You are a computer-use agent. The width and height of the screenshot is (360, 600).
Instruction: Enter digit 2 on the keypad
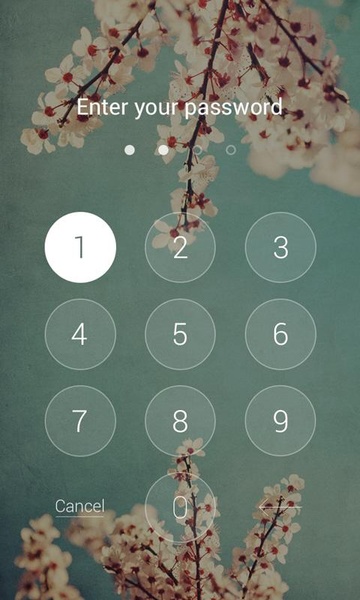(x=180, y=247)
